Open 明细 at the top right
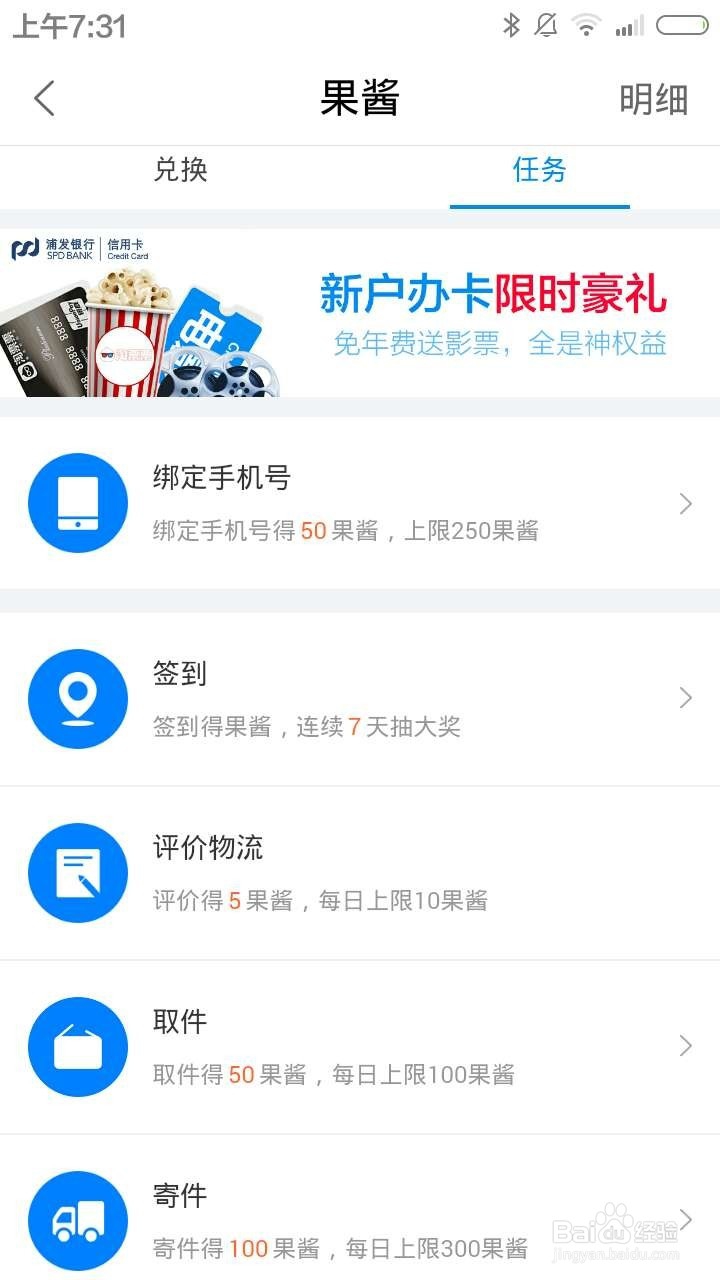The height and width of the screenshot is (1280, 720). [x=655, y=97]
